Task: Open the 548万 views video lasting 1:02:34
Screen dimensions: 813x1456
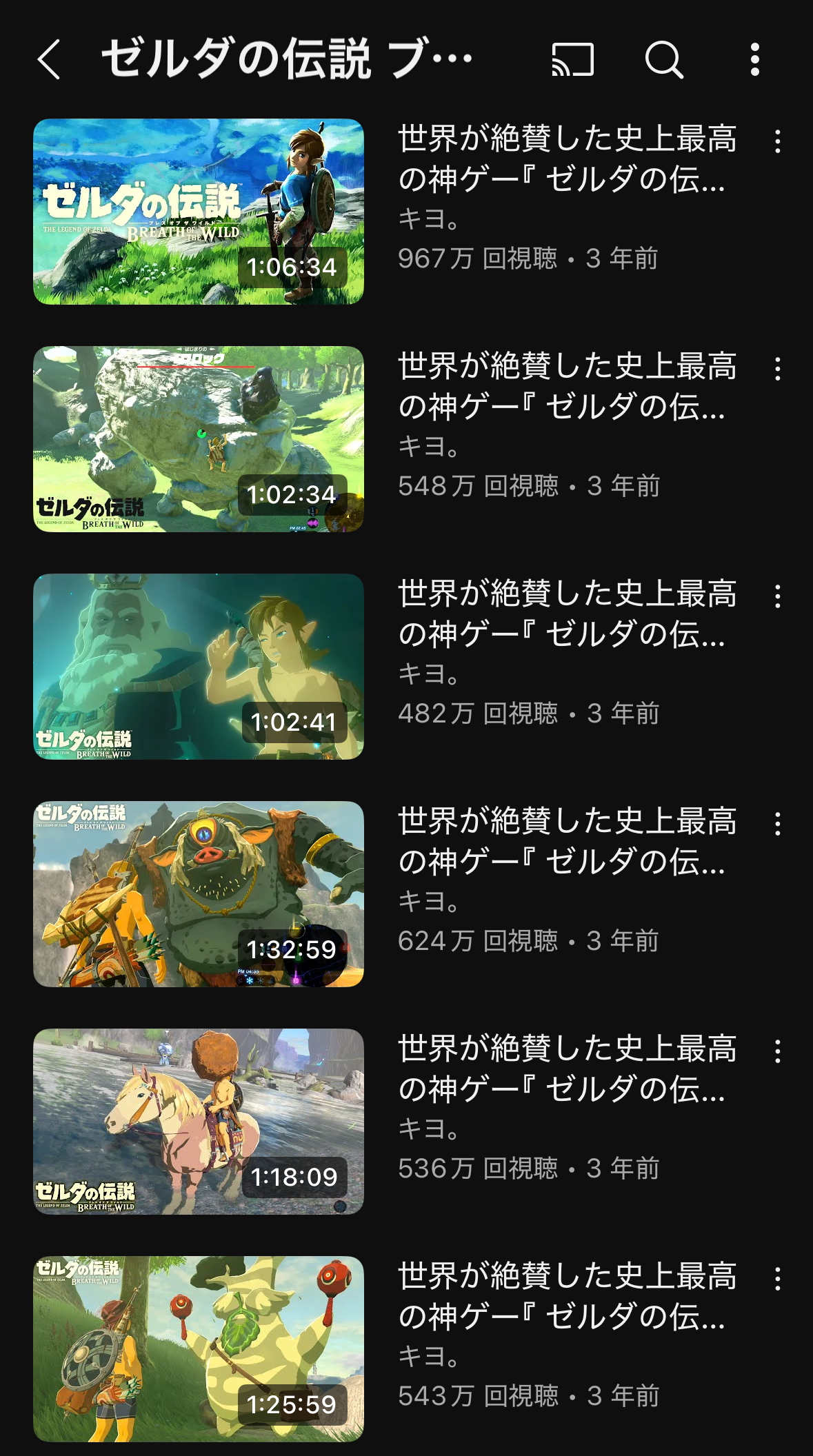Action: click(x=199, y=439)
